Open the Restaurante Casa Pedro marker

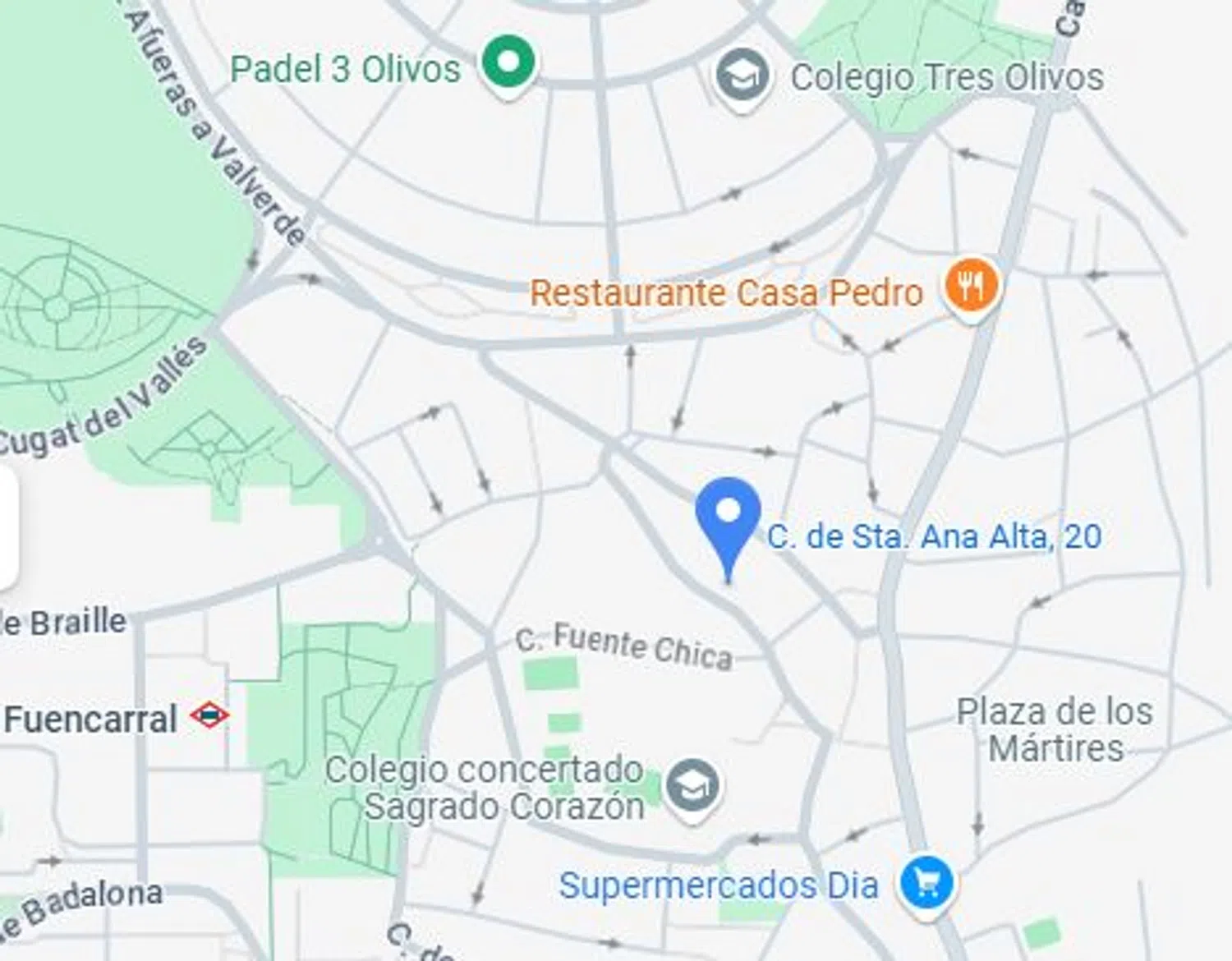coord(972,287)
